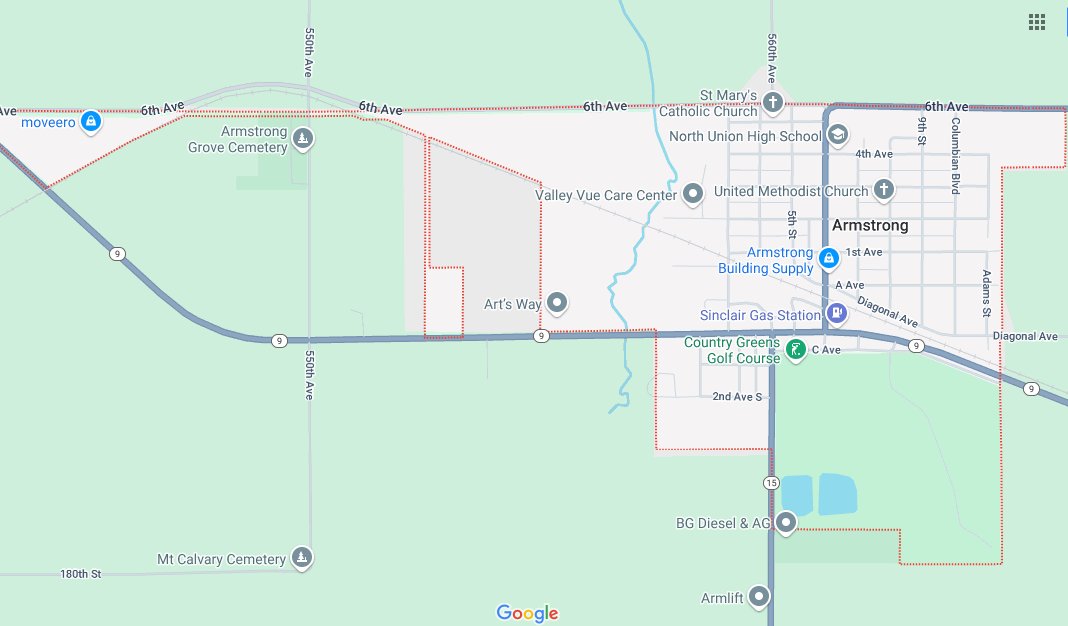Open North Union High School pin
Viewport: 1068px width, 626px height.
coord(838,134)
